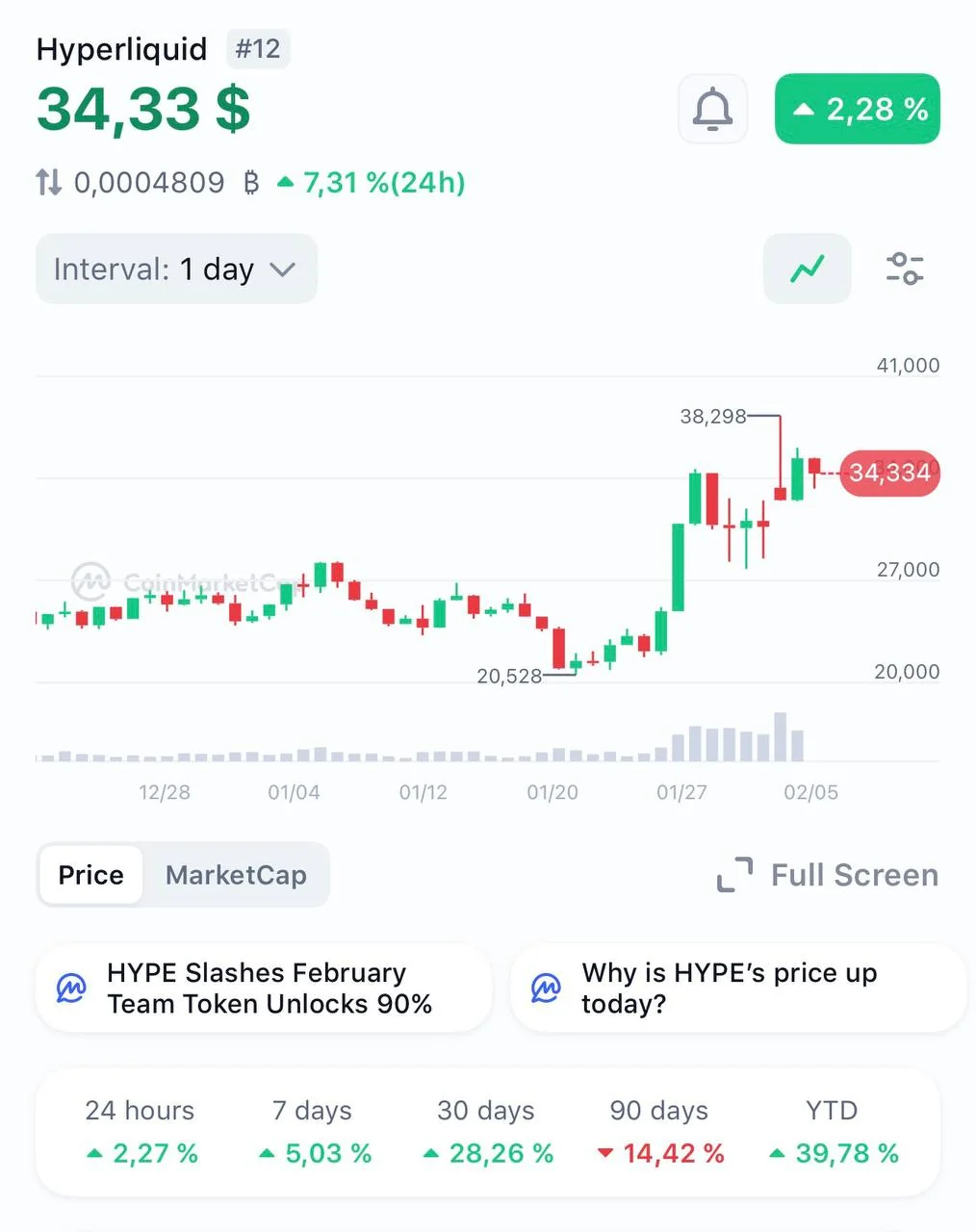Image resolution: width=976 pixels, height=1232 pixels.
Task: Swap the price currency using the arrows icon
Action: coord(49,182)
